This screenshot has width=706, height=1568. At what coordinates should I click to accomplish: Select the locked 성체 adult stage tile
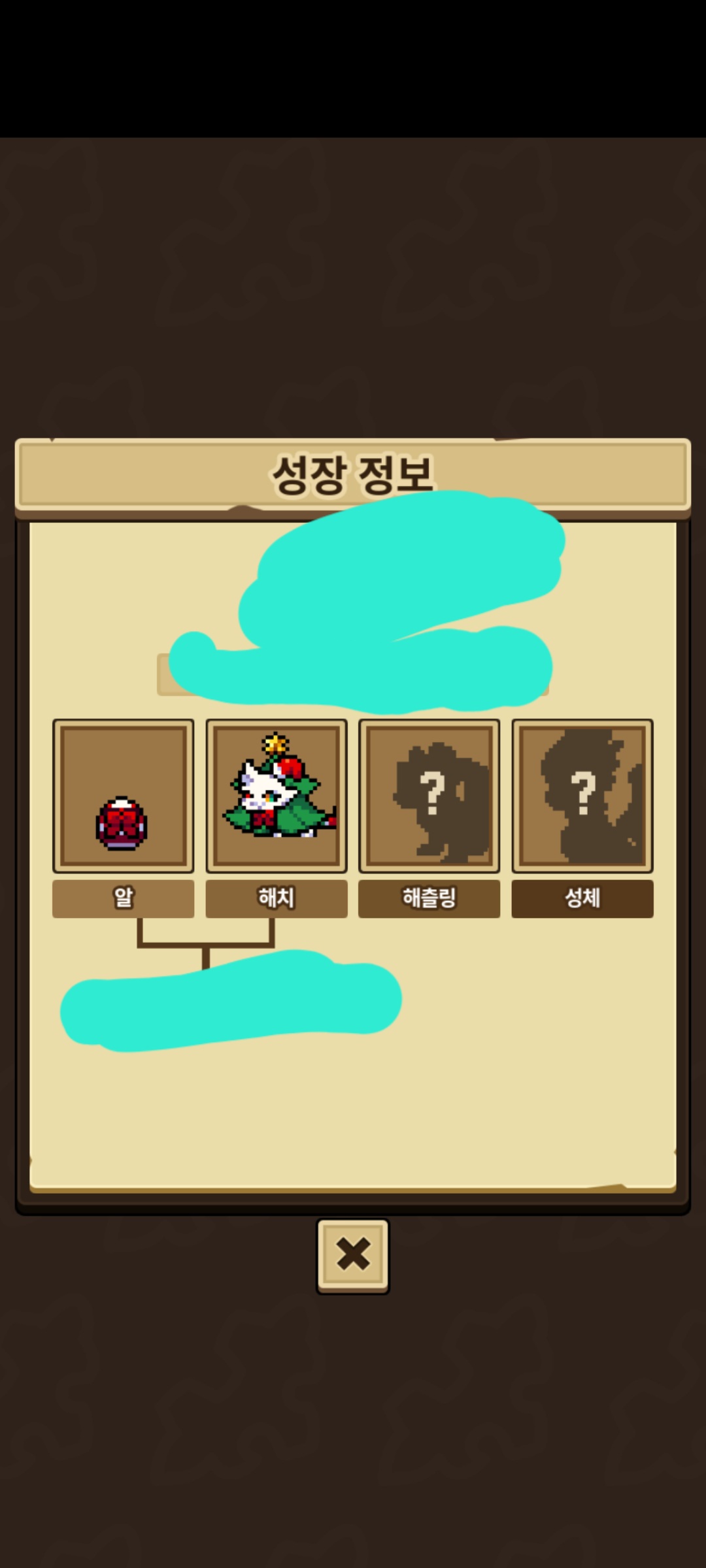(x=582, y=796)
